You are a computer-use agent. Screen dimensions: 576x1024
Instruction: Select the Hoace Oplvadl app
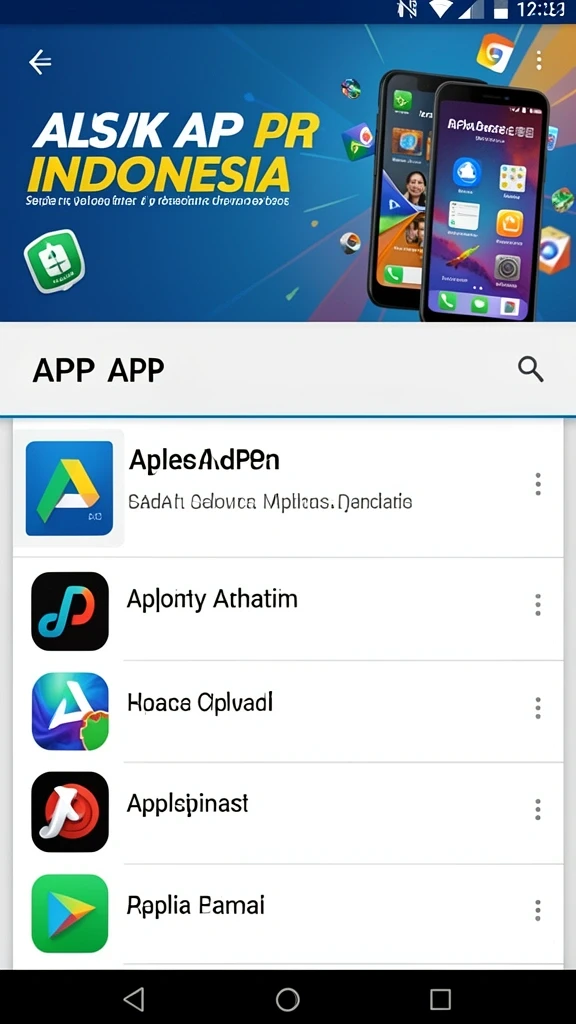pyautogui.click(x=288, y=711)
